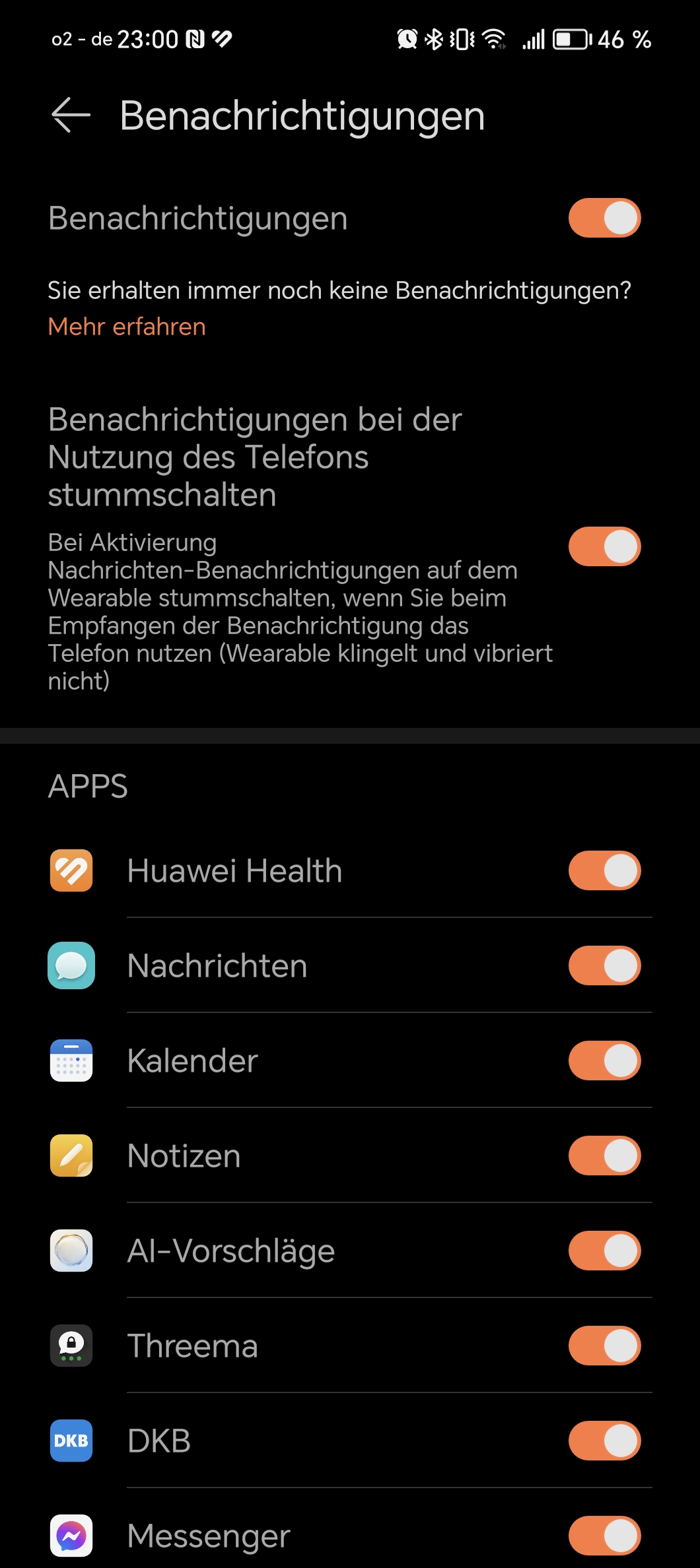Switch off Nachrichten notifications
700x1568 pixels.
click(604, 965)
